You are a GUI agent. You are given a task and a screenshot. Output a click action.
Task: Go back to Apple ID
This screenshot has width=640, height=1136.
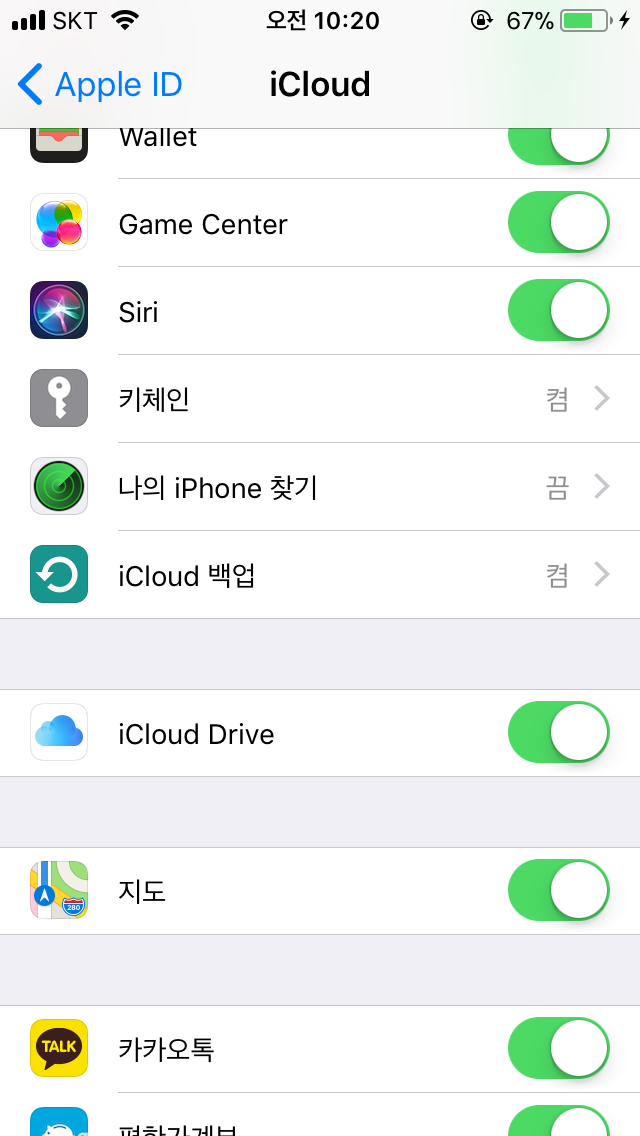point(99,85)
